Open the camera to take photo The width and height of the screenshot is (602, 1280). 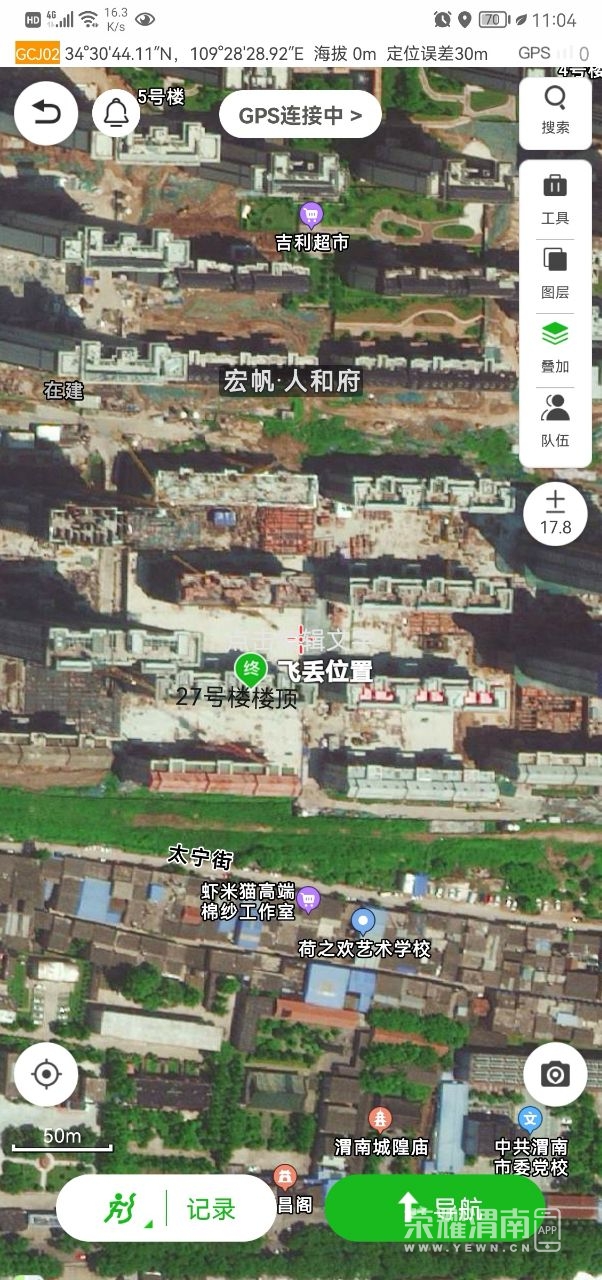(555, 1074)
